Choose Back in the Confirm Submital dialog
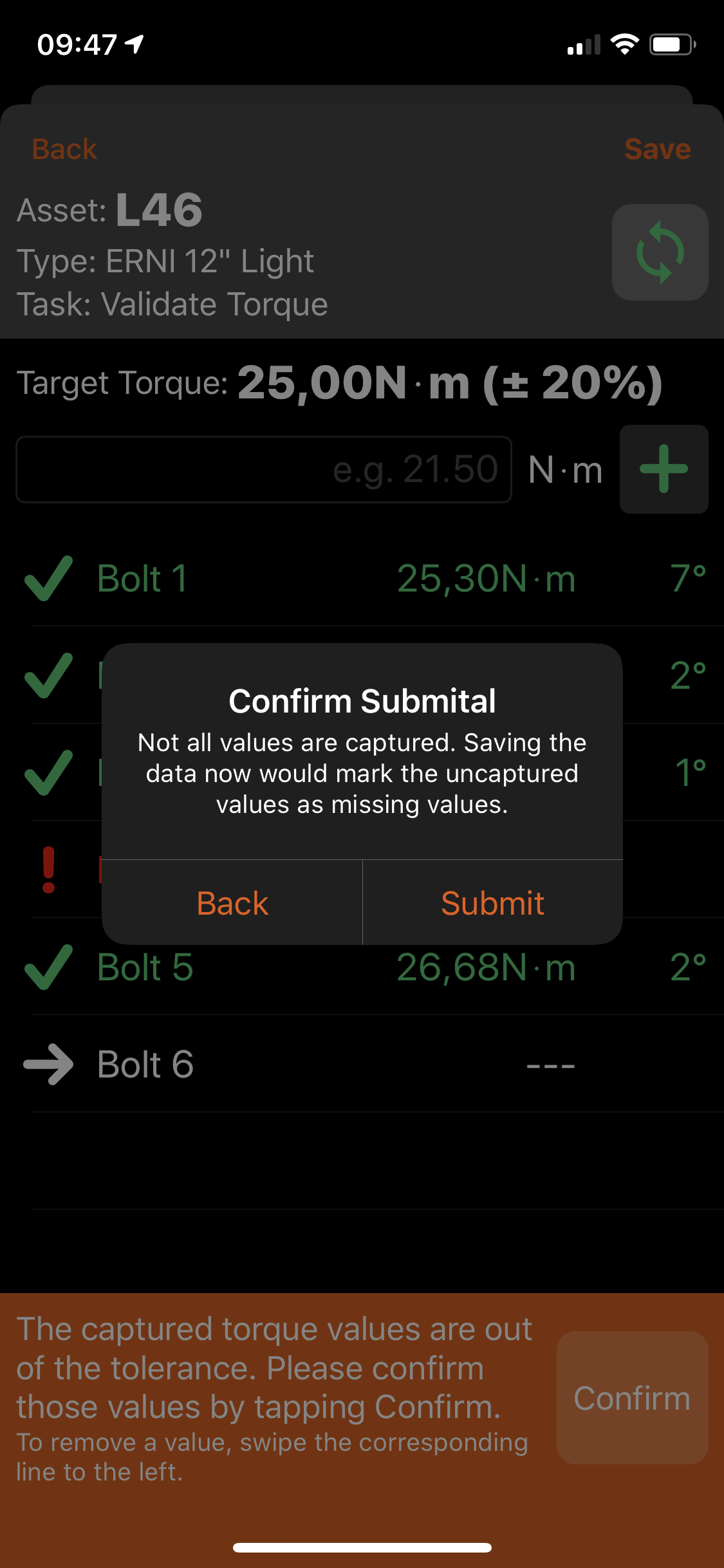This screenshot has width=724, height=1568. click(x=232, y=902)
